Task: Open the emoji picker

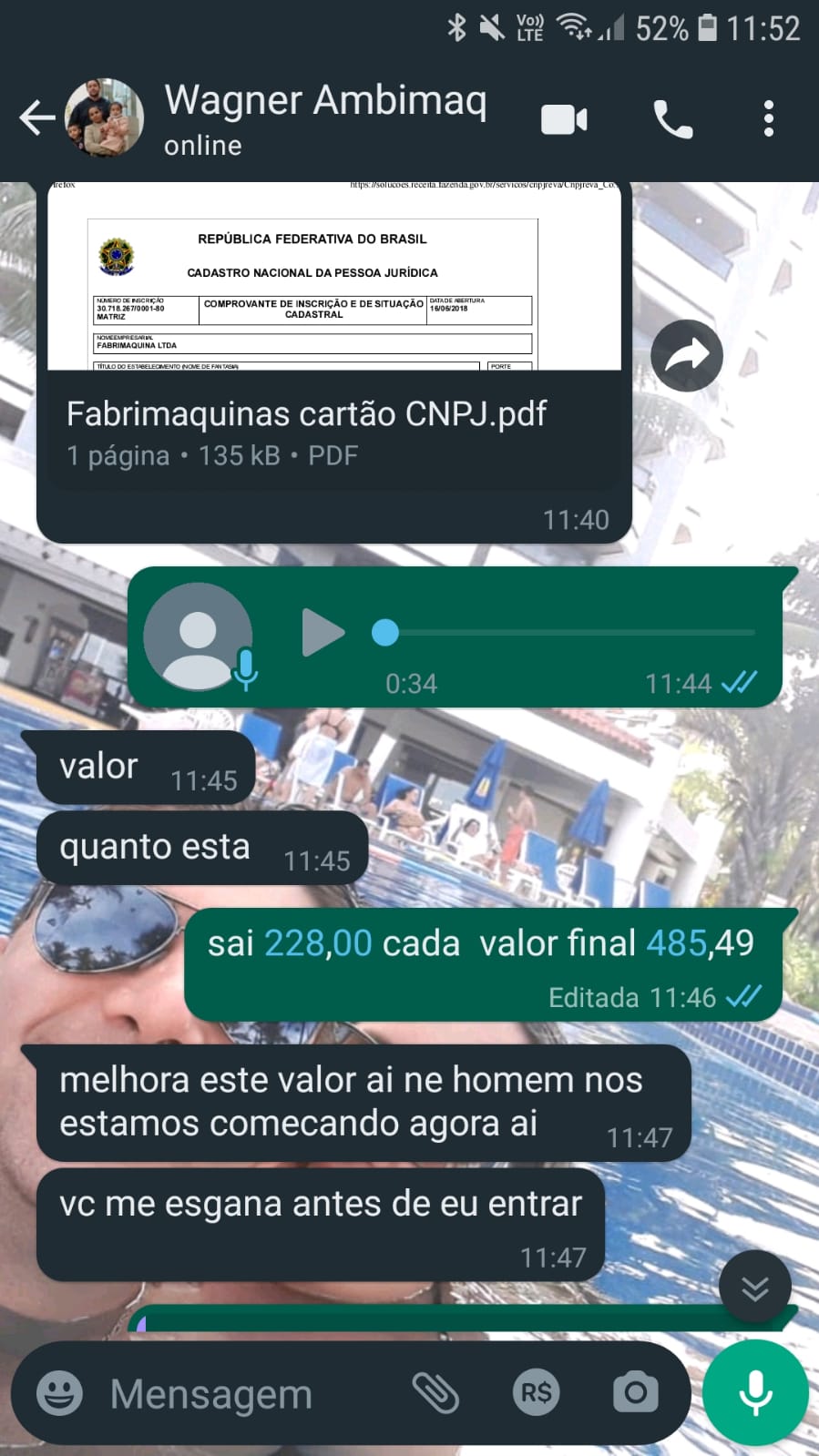Action: coord(59,1393)
